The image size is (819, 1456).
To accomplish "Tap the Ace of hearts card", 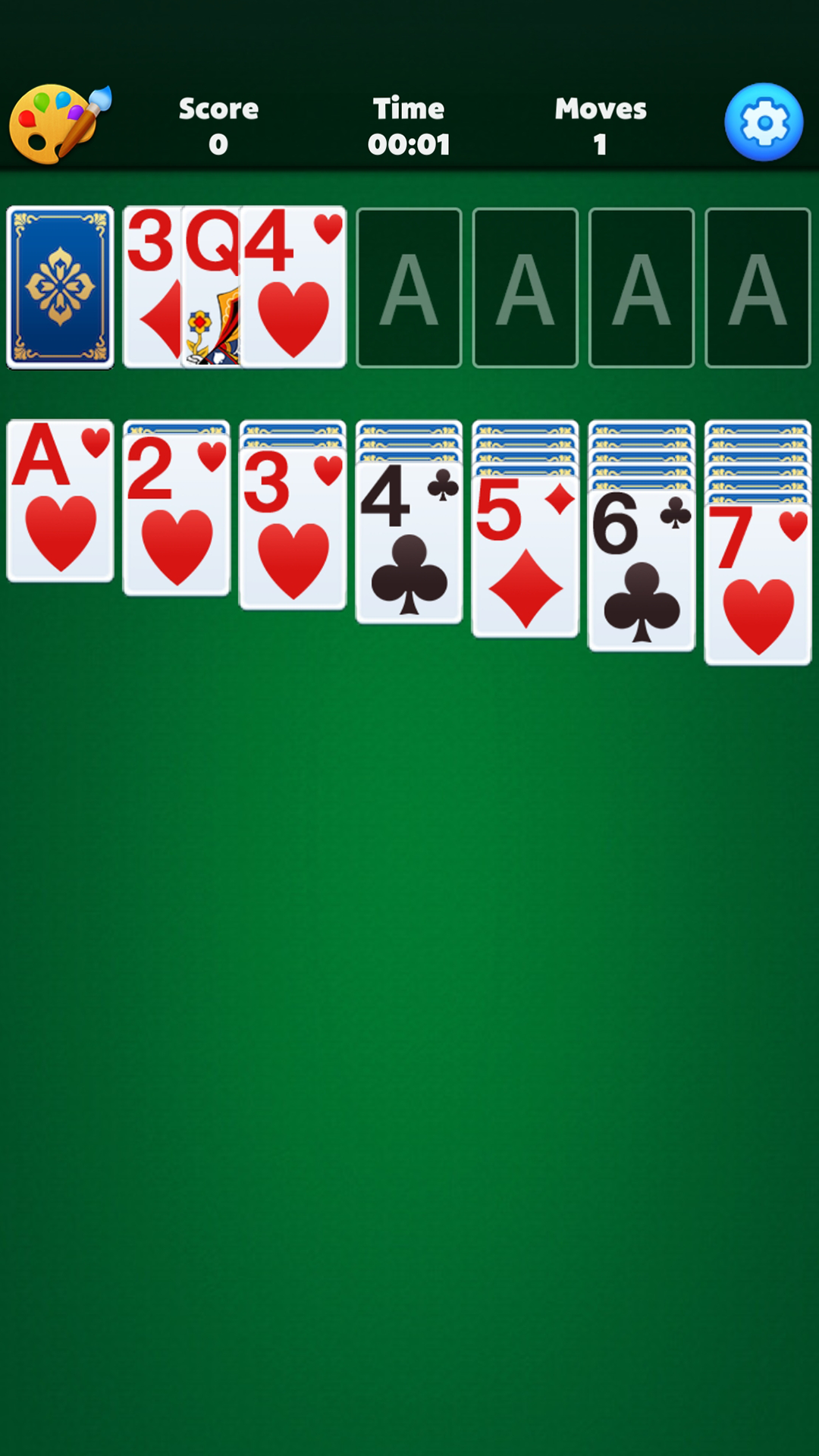I will (x=61, y=501).
